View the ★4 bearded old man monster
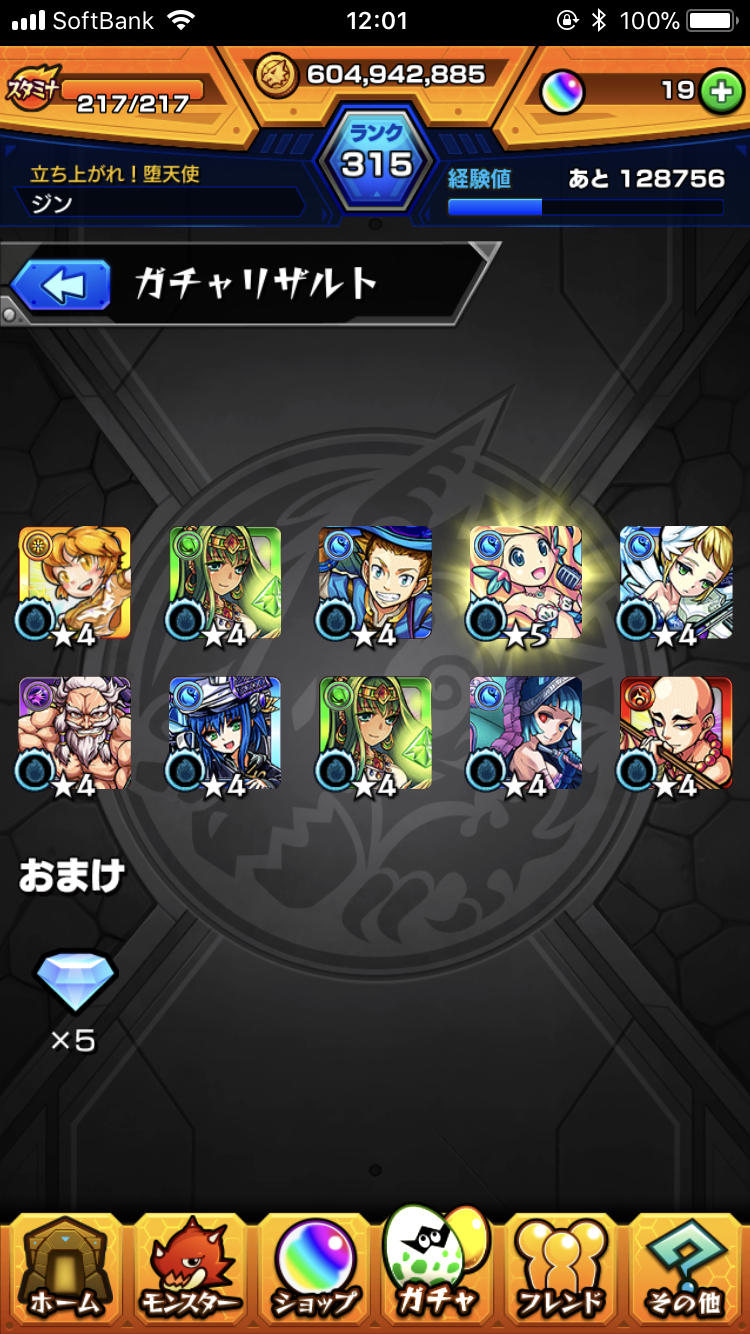 (74, 734)
